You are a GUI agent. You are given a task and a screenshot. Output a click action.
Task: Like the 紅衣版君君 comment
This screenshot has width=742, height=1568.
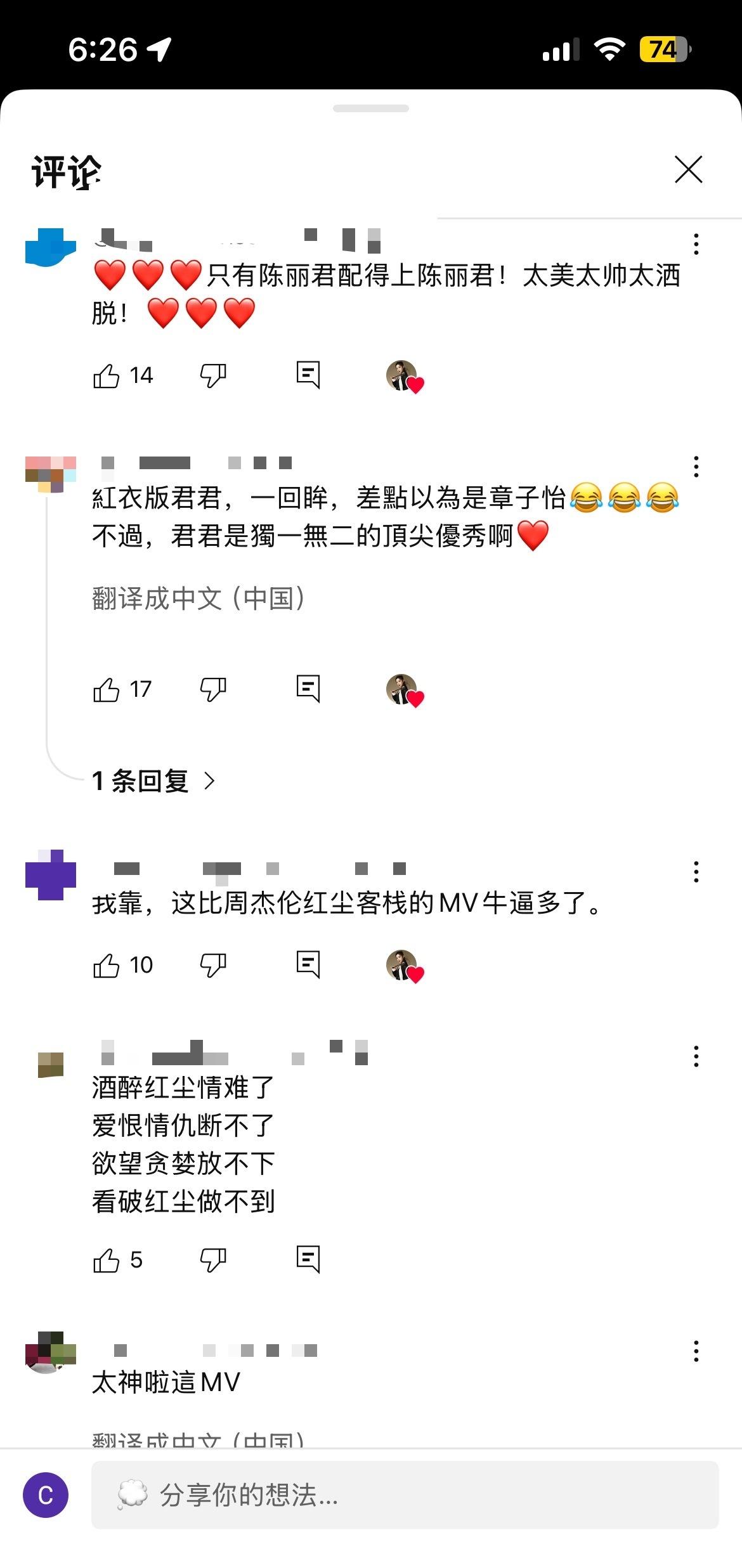click(107, 689)
